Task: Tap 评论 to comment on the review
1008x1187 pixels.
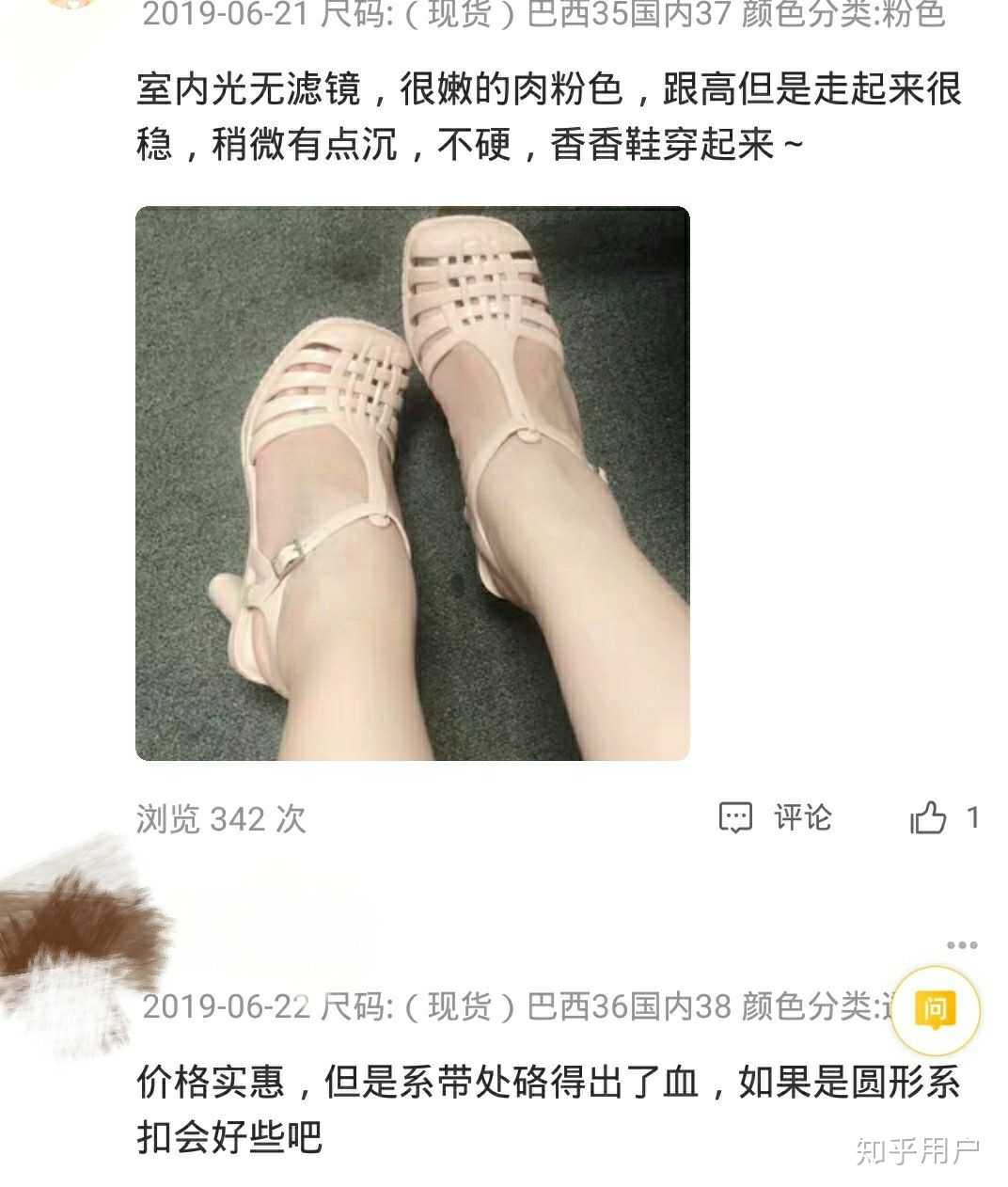Action: (x=776, y=817)
